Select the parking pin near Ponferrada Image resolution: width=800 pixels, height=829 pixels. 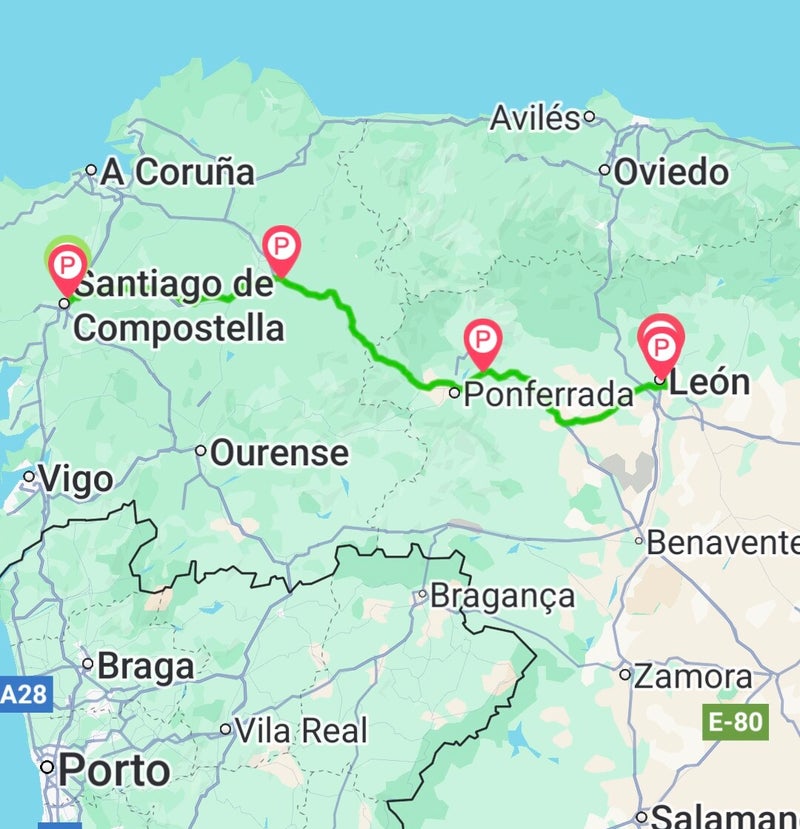pyautogui.click(x=483, y=338)
